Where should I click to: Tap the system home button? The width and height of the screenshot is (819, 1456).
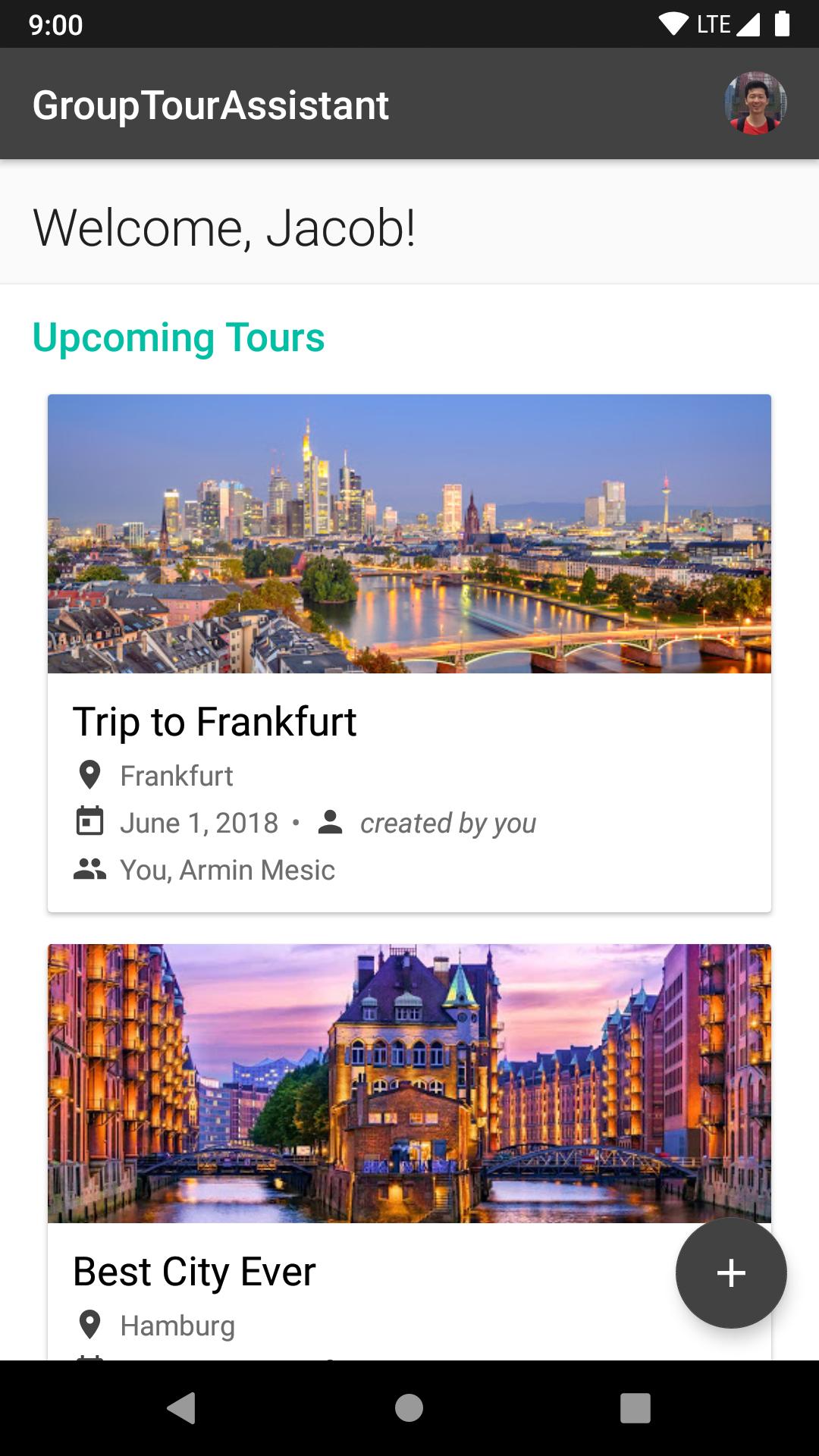tap(409, 1408)
